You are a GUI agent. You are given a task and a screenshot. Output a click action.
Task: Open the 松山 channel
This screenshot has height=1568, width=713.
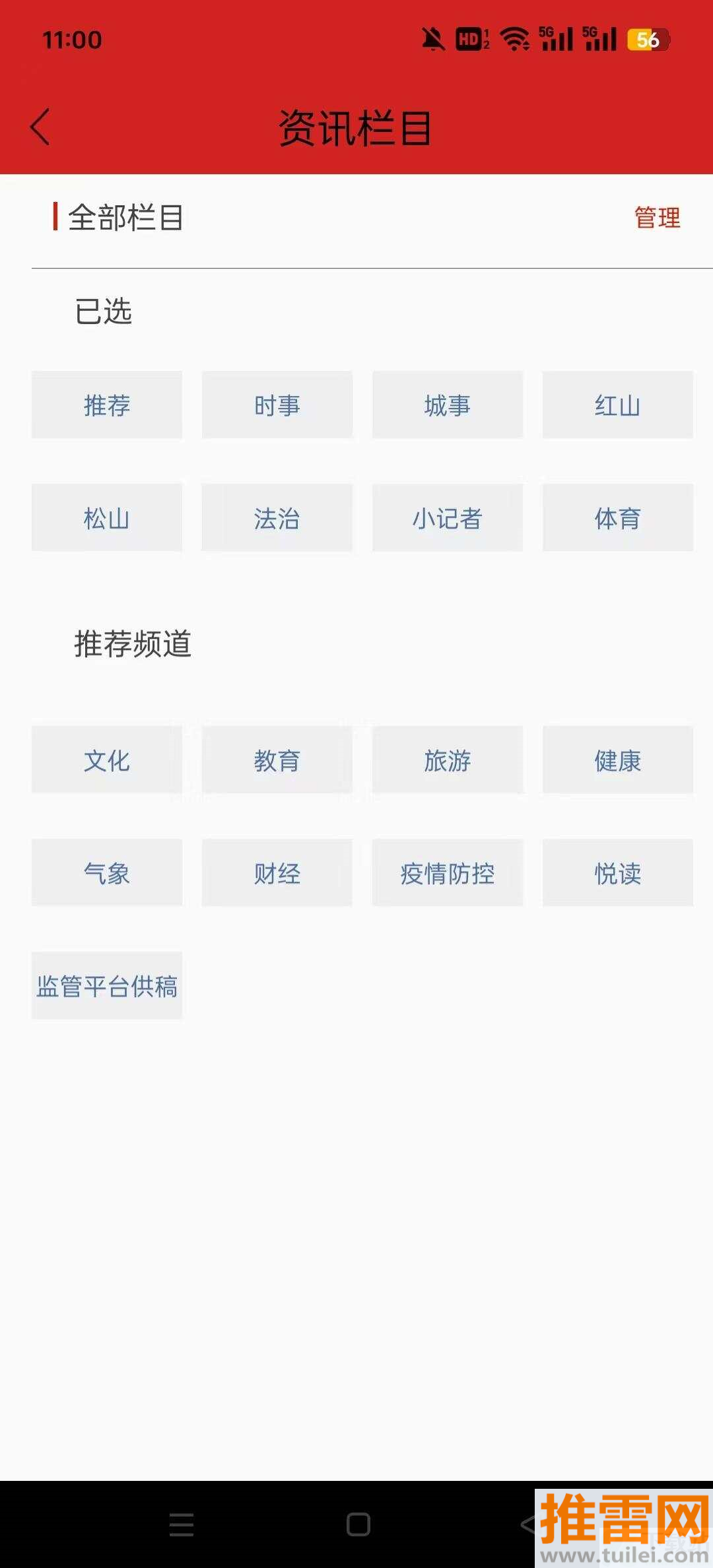[107, 518]
